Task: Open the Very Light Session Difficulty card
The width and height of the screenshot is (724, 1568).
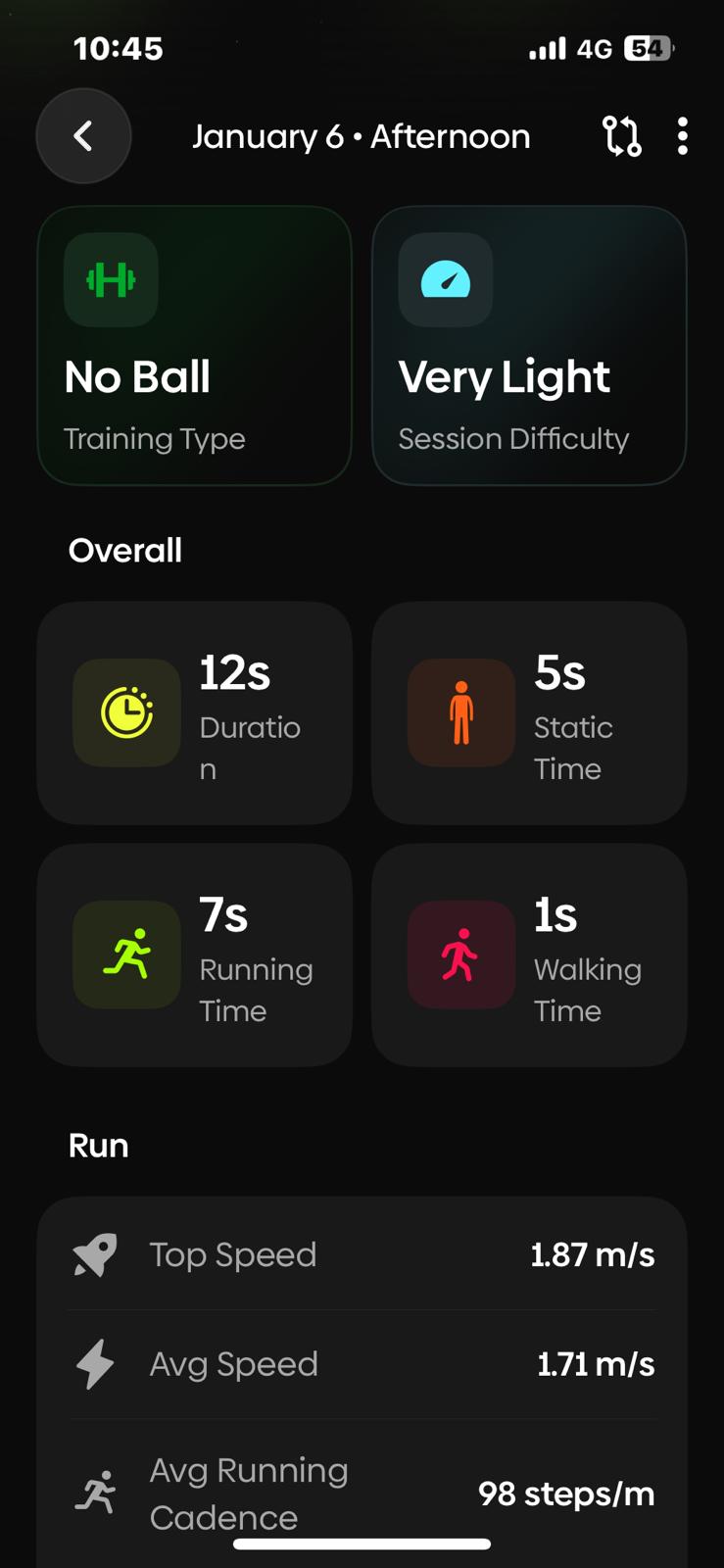Action: point(529,345)
